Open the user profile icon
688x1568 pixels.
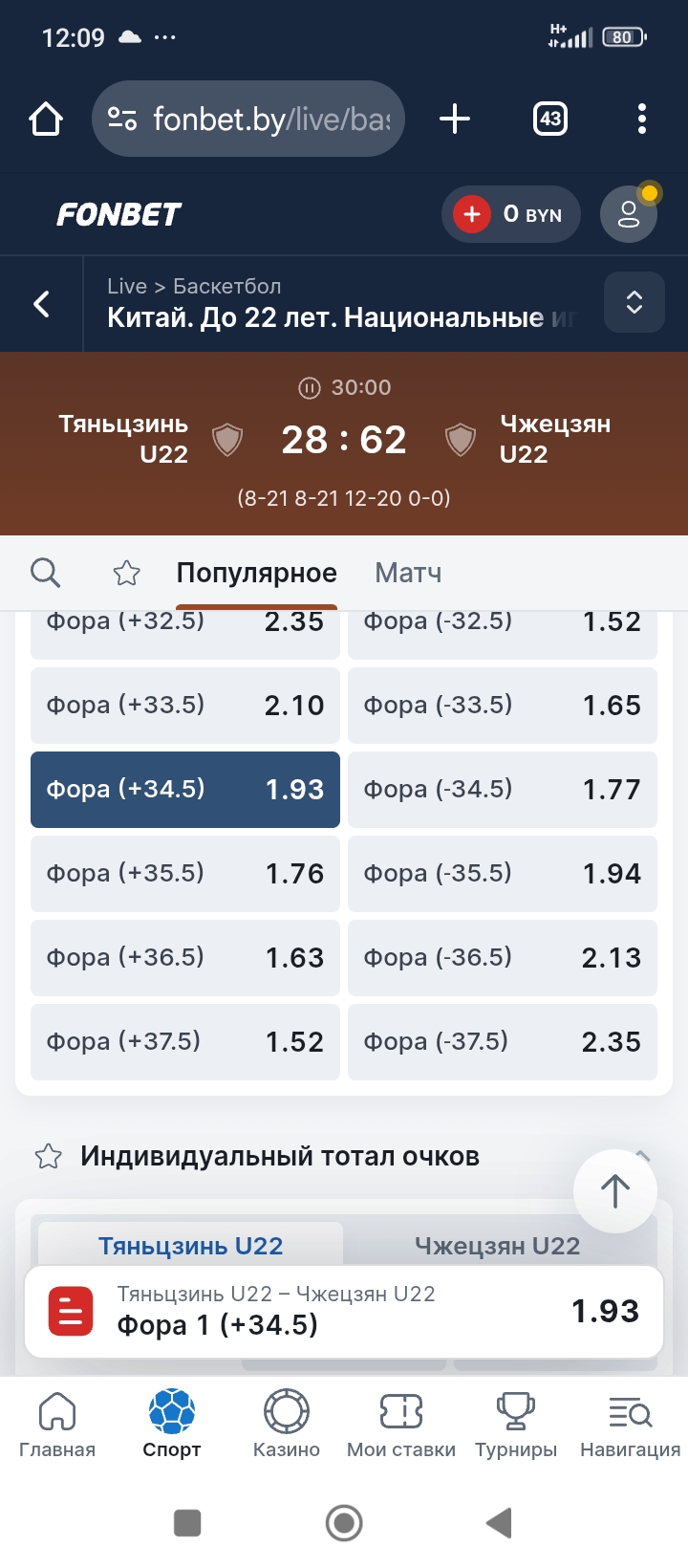coord(628,214)
